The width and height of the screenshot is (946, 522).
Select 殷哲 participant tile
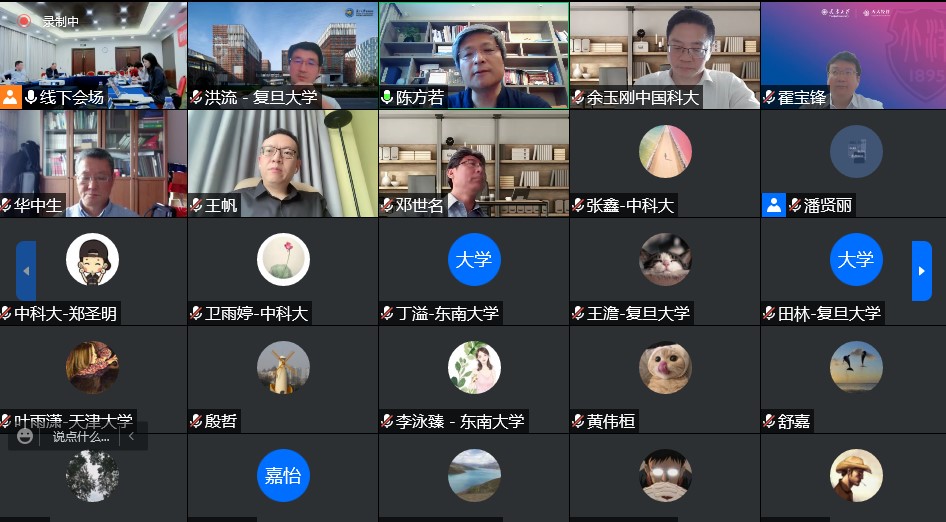[x=283, y=376]
